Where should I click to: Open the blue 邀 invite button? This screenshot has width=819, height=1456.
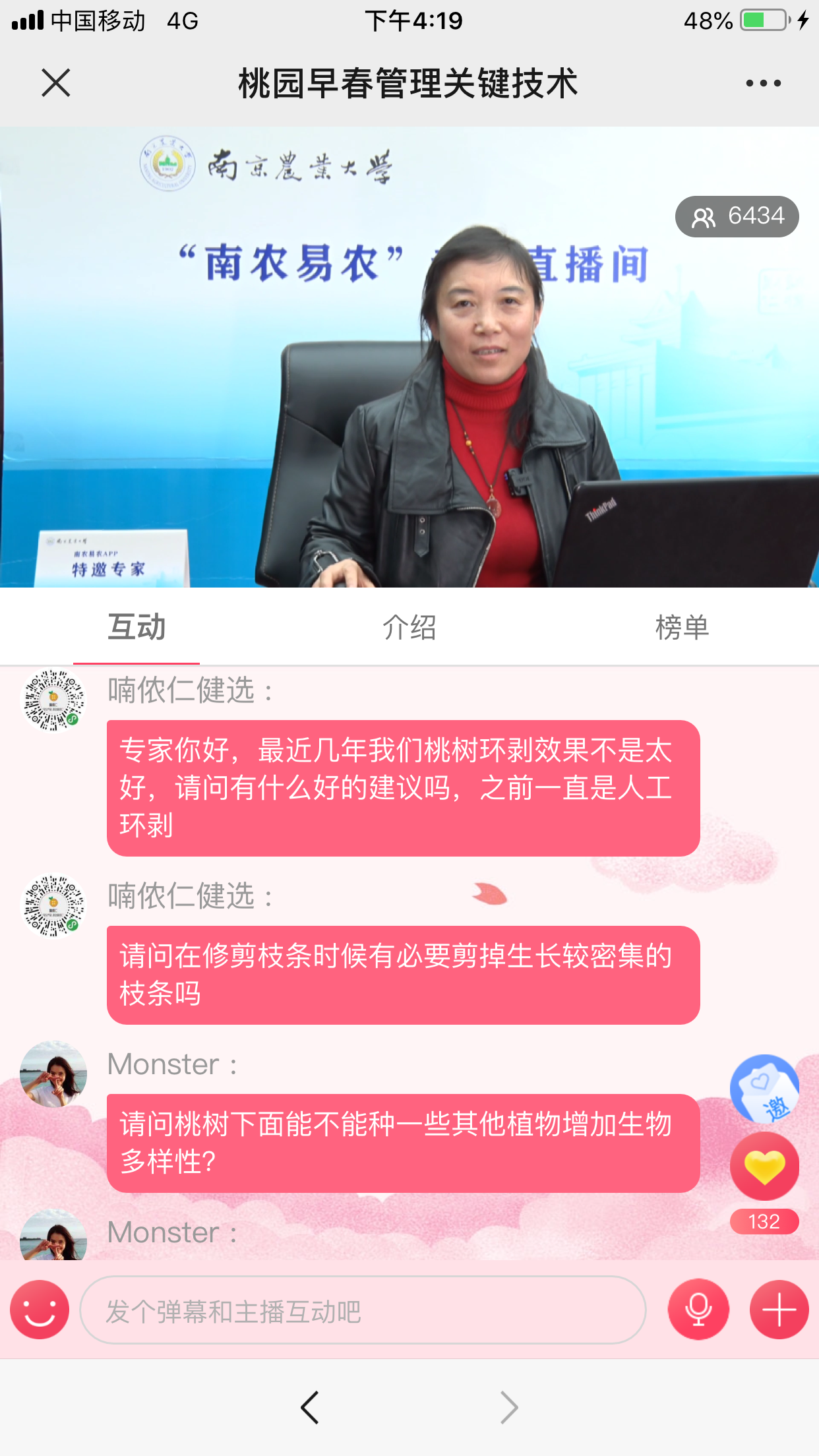click(x=764, y=1089)
